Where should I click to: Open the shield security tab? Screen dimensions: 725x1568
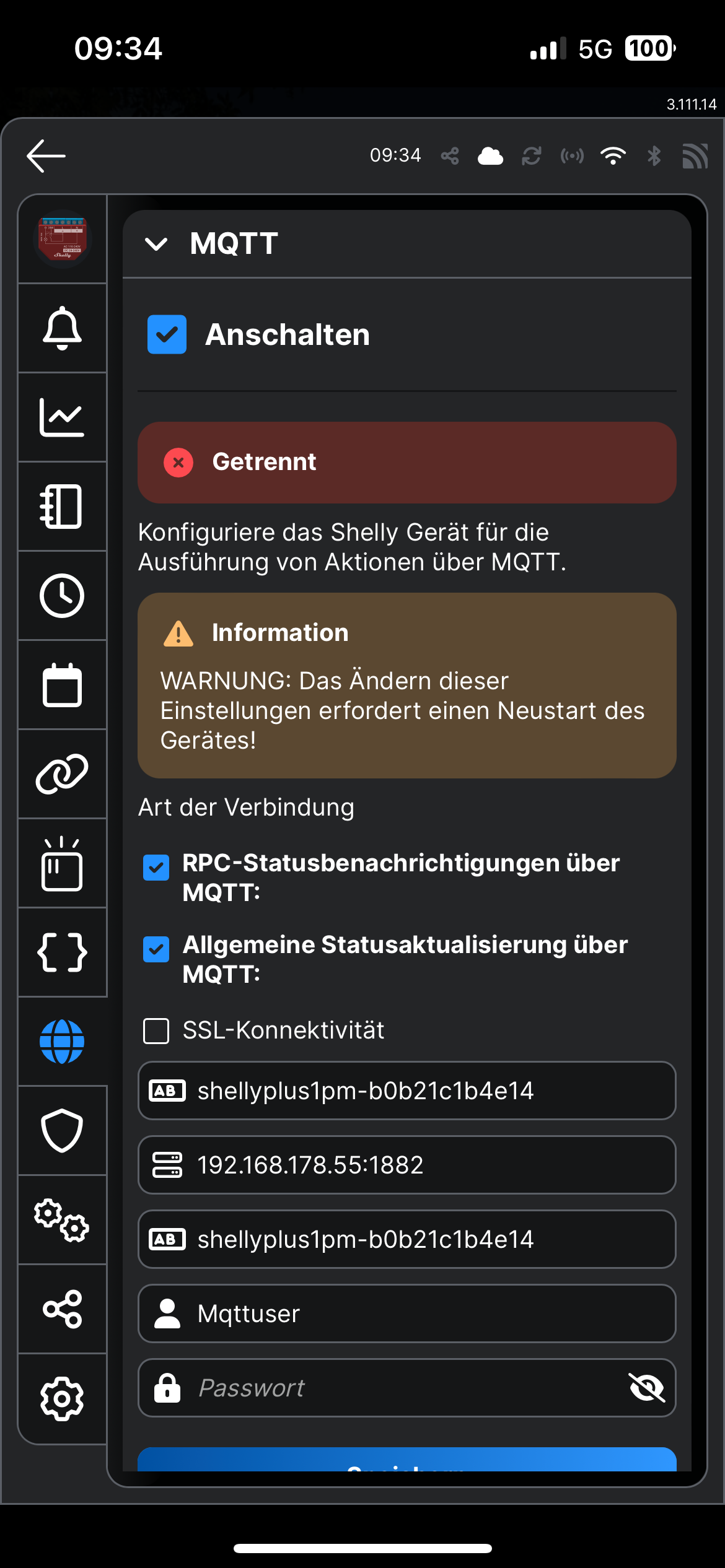(x=62, y=1131)
